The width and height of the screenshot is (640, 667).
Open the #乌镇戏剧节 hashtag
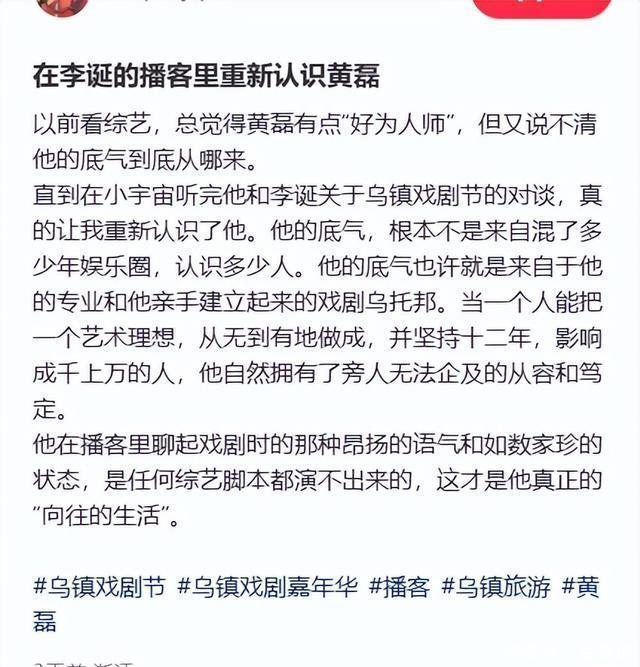click(x=100, y=587)
